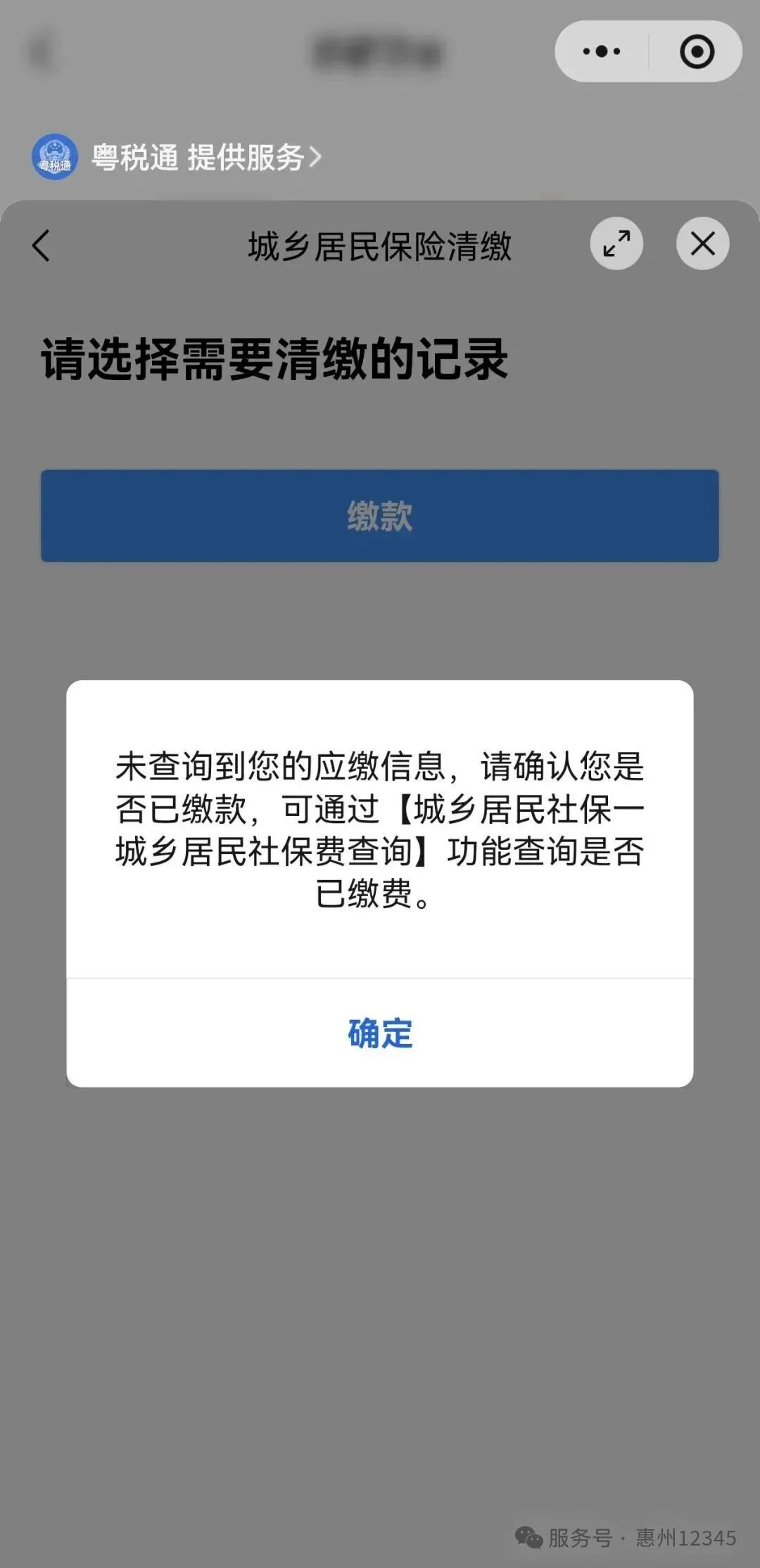Confirm the dialog with 确定
This screenshot has height=1568, width=760.
pos(380,1033)
